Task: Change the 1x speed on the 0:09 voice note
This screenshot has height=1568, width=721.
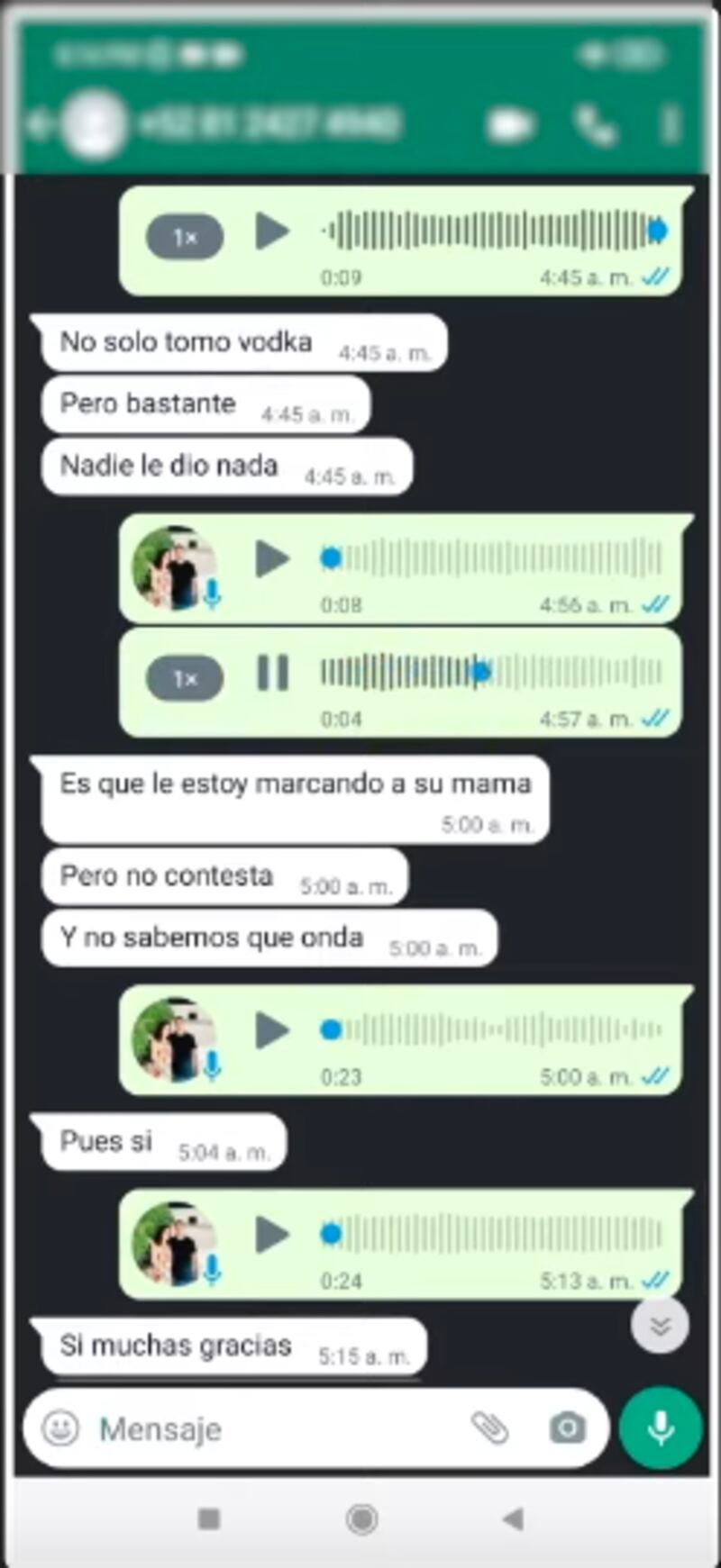Action: point(185,237)
